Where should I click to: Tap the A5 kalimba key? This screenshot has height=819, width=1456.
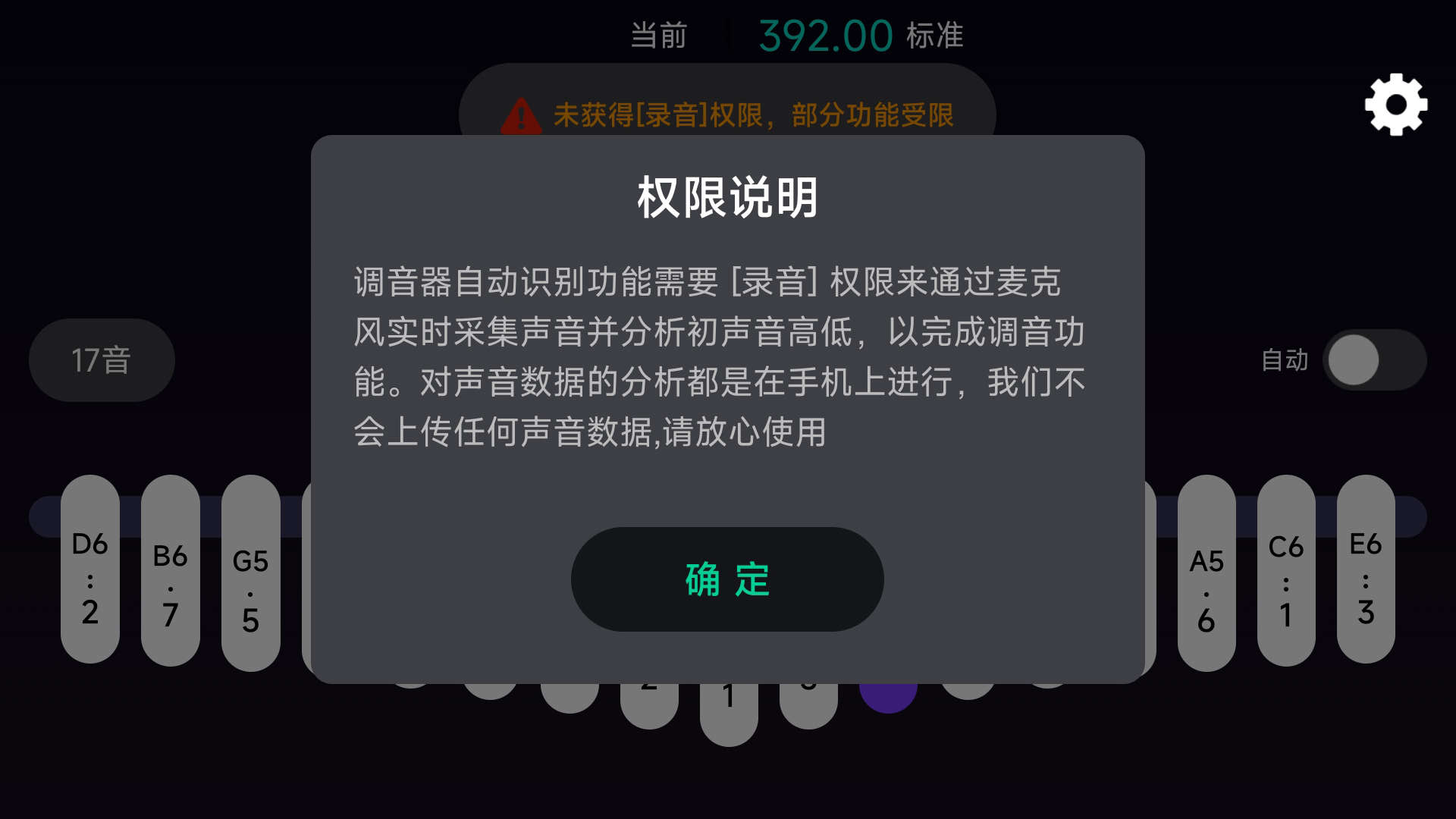pos(1207,573)
